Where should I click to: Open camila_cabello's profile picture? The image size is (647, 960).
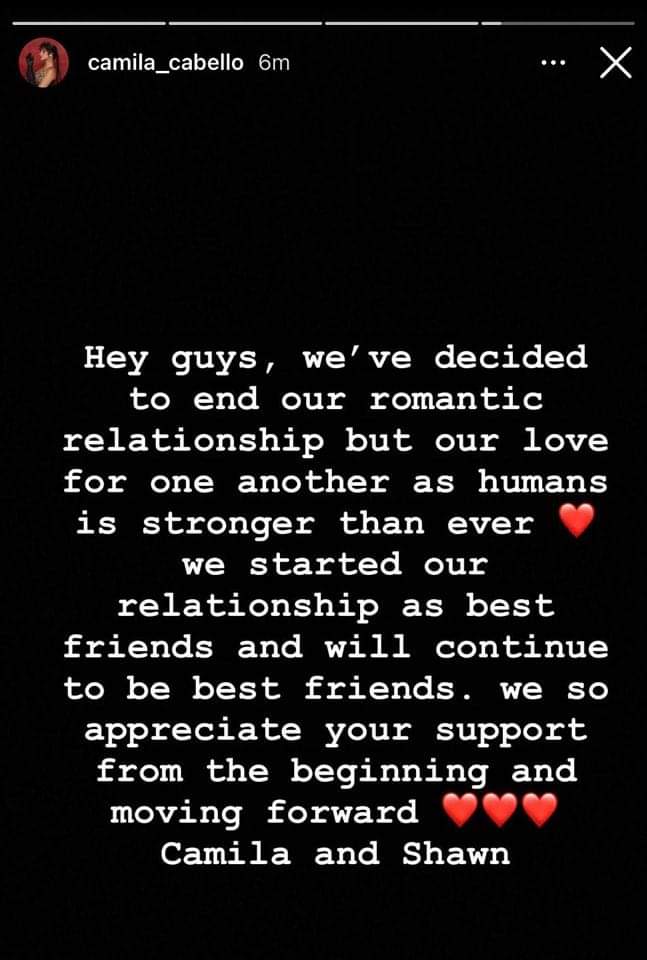(44, 62)
